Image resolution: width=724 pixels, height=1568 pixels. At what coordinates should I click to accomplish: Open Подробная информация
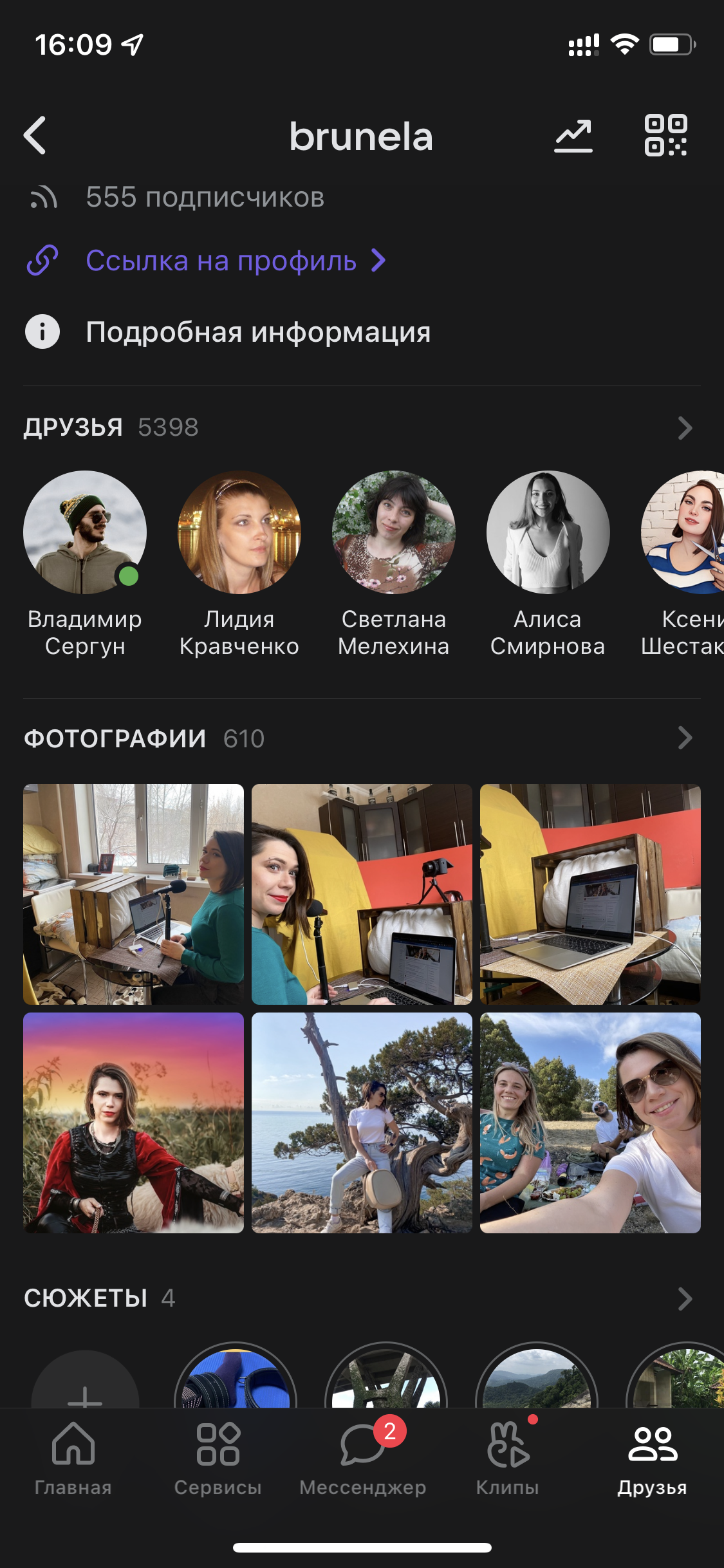(x=257, y=332)
